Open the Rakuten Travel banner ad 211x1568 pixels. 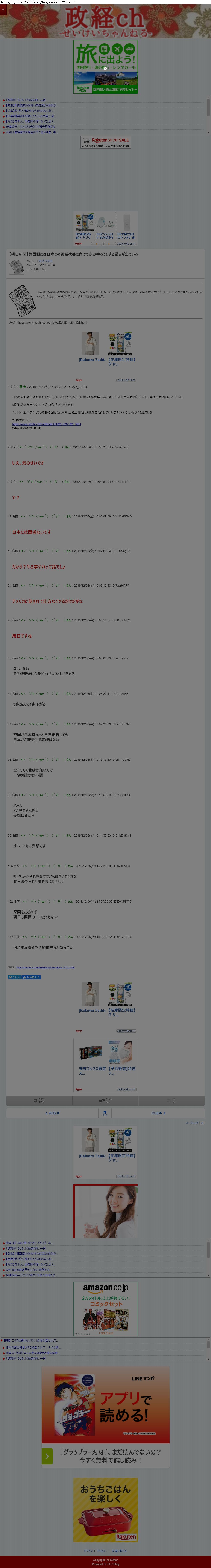click(105, 67)
